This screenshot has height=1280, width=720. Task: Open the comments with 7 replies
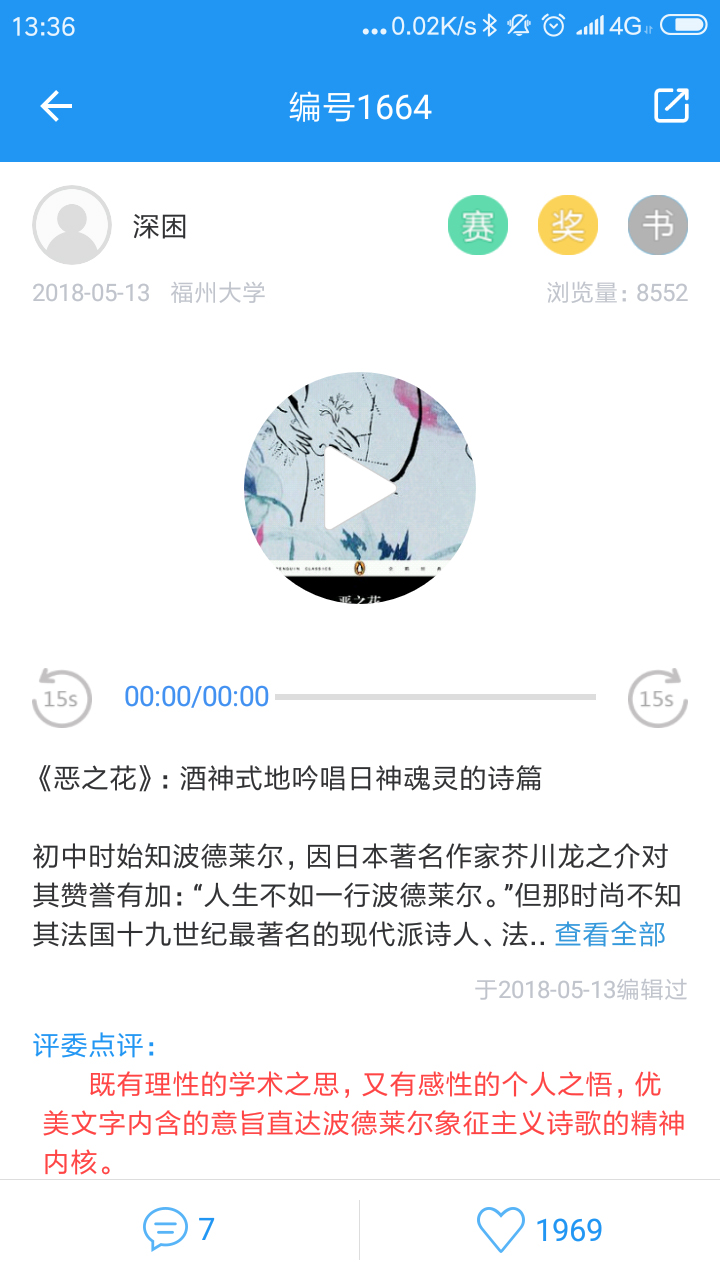click(180, 1229)
